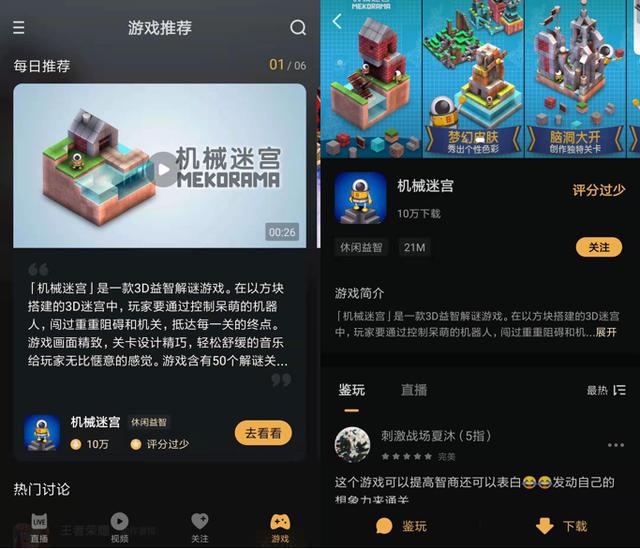Screen dimensions: 640x549
Task: Follow 机械迷宫 with the 关注 button
Action: [x=598, y=247]
